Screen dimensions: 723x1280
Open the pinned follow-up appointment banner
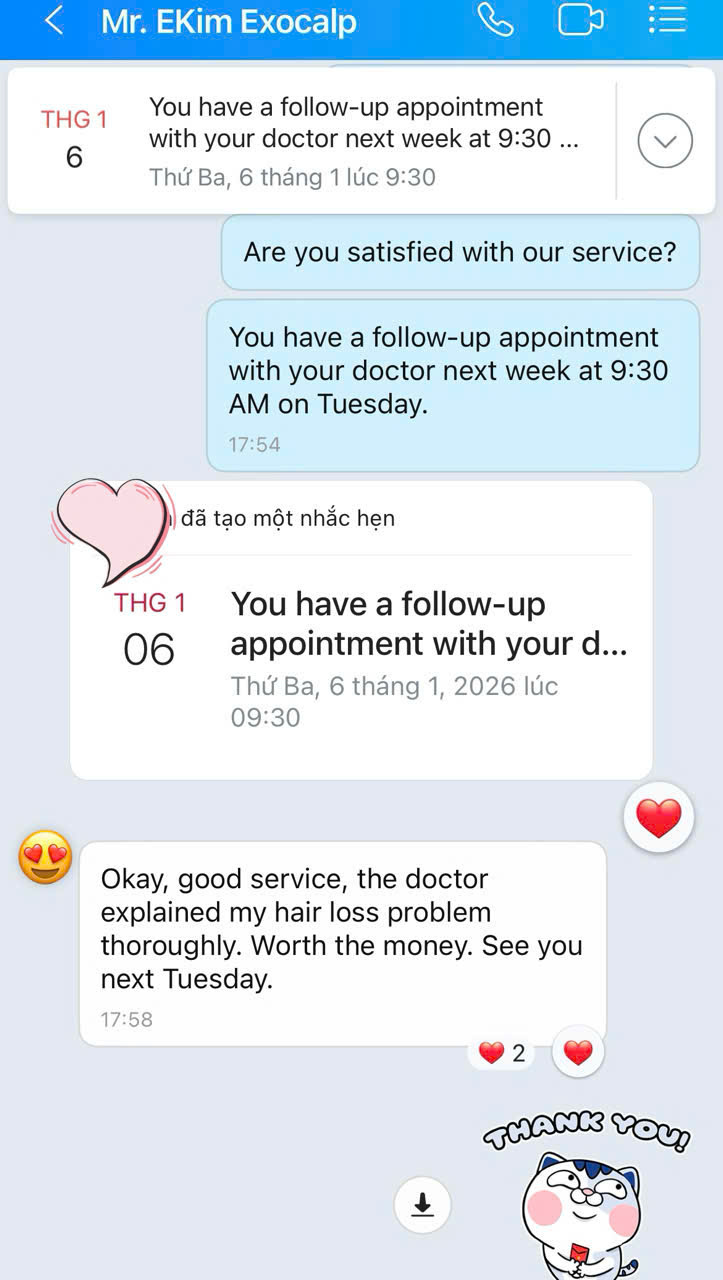click(360, 141)
